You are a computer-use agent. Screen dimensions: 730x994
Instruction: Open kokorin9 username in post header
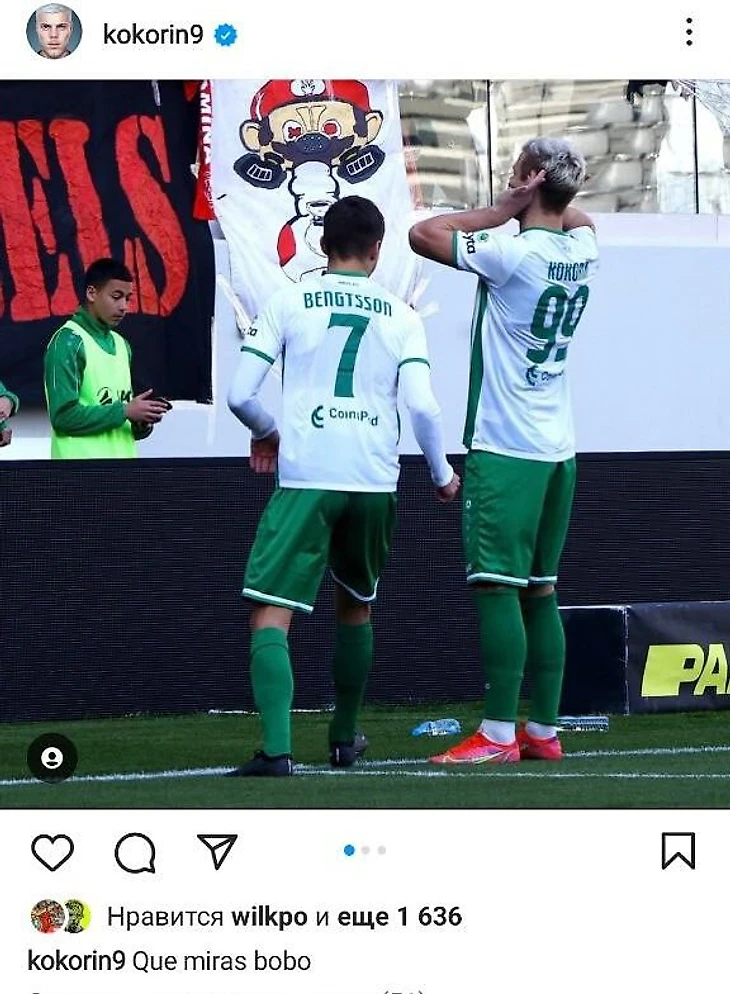(152, 34)
